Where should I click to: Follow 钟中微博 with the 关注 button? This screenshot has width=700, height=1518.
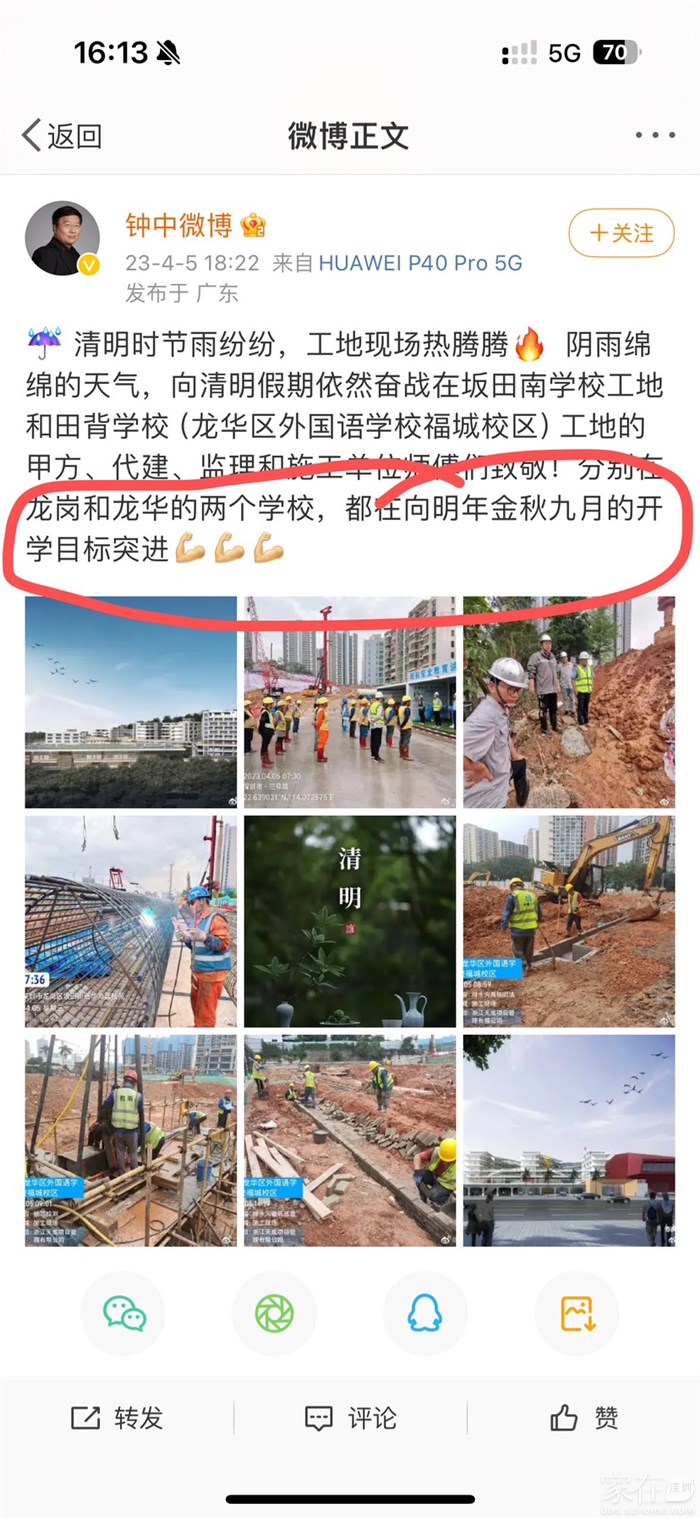pos(621,234)
